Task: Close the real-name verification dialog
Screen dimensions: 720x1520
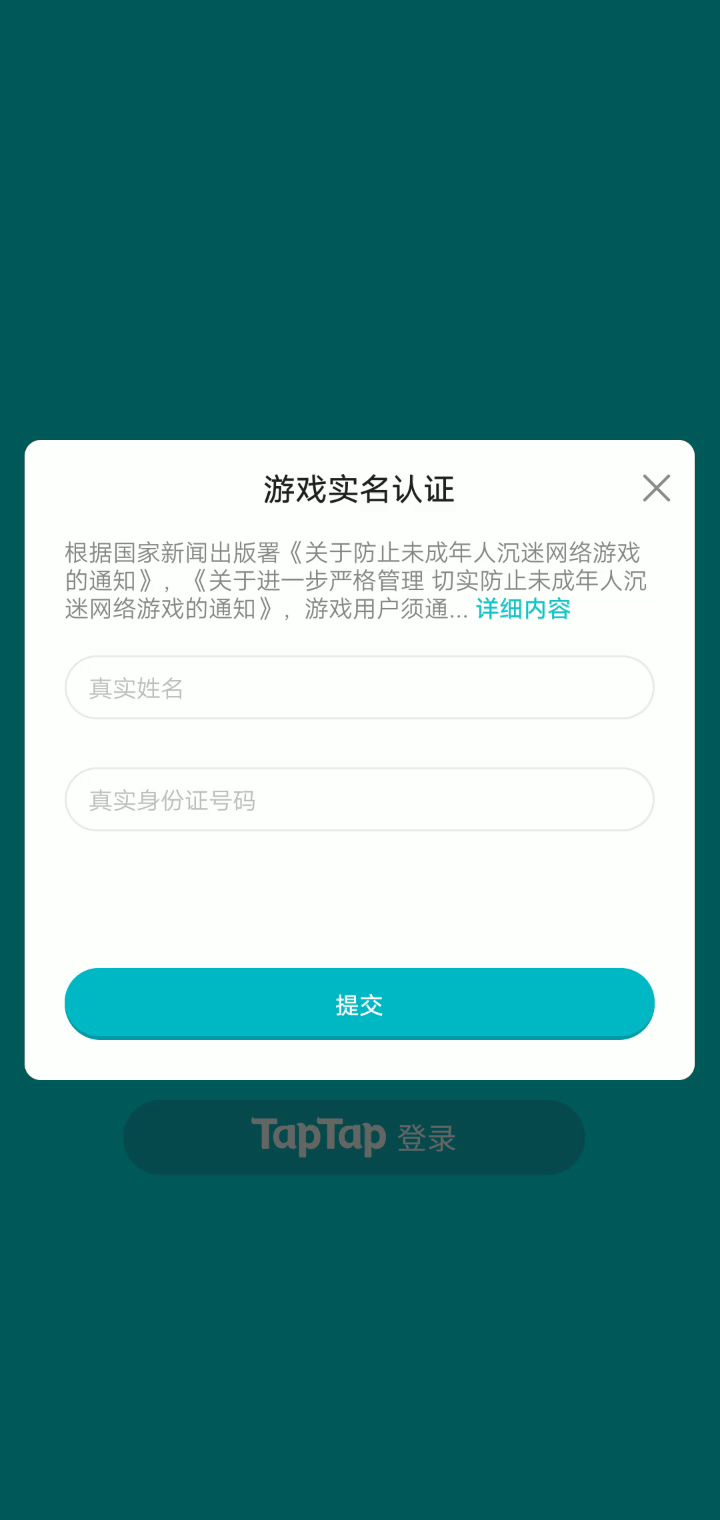Action: 656,488
